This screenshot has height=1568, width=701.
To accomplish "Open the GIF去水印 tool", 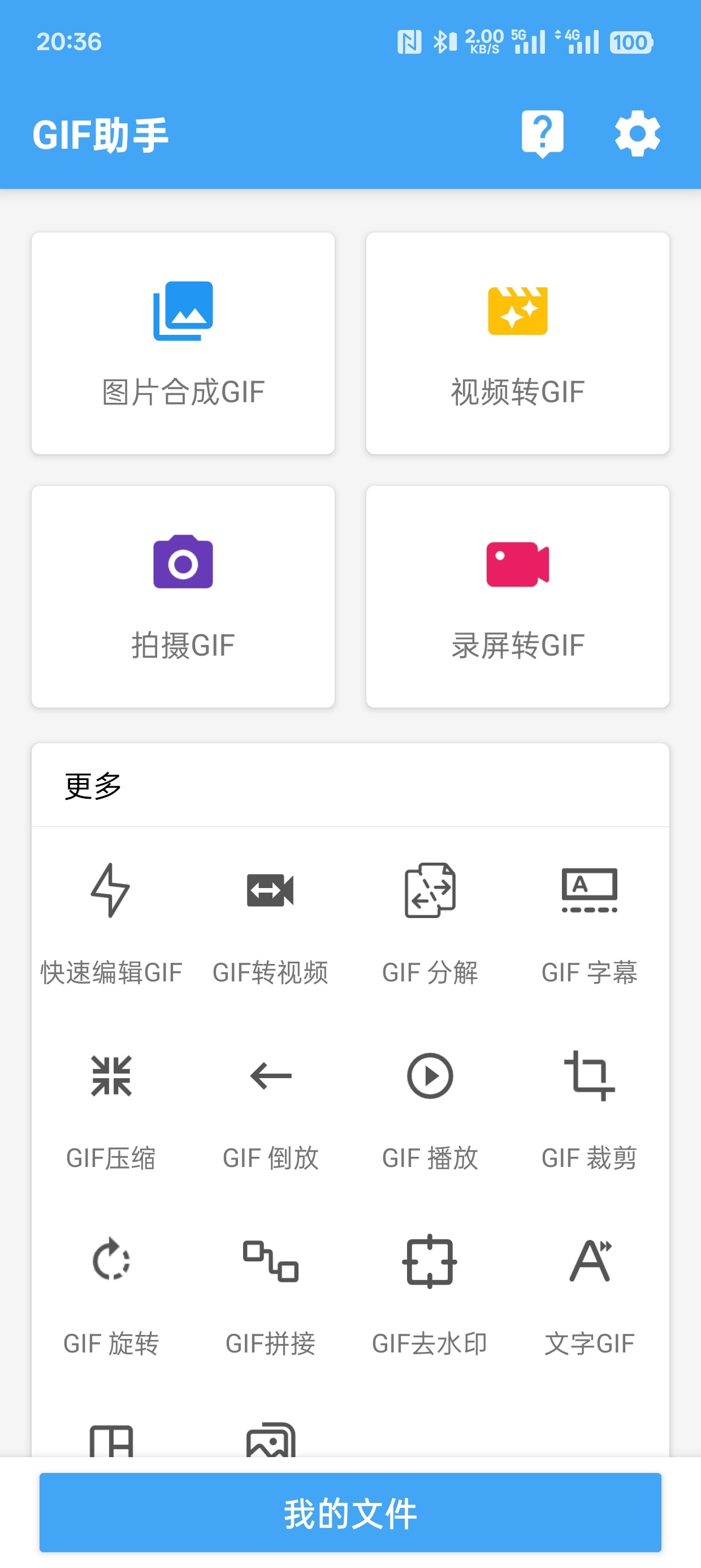I will 430,1295.
